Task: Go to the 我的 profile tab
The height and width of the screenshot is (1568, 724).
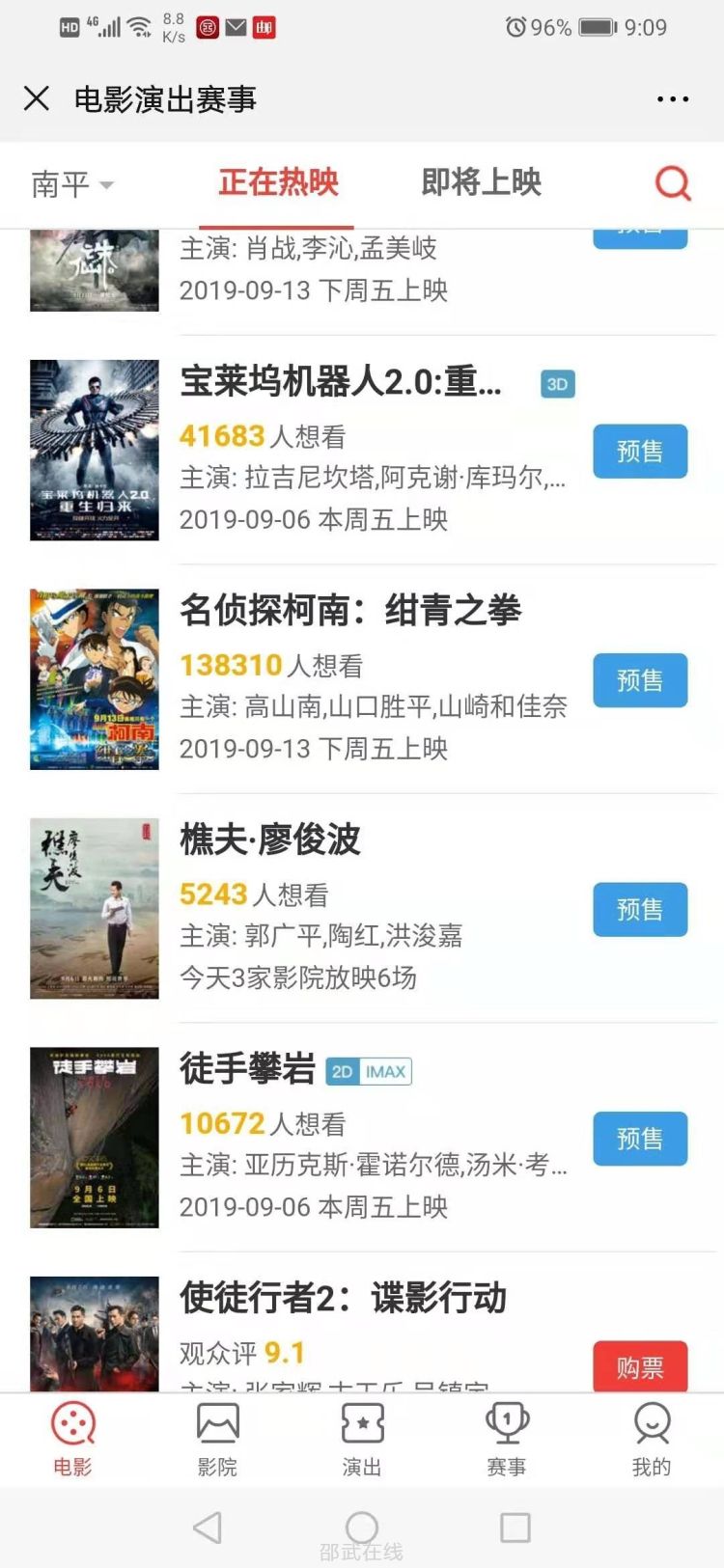Action: coord(651,1440)
